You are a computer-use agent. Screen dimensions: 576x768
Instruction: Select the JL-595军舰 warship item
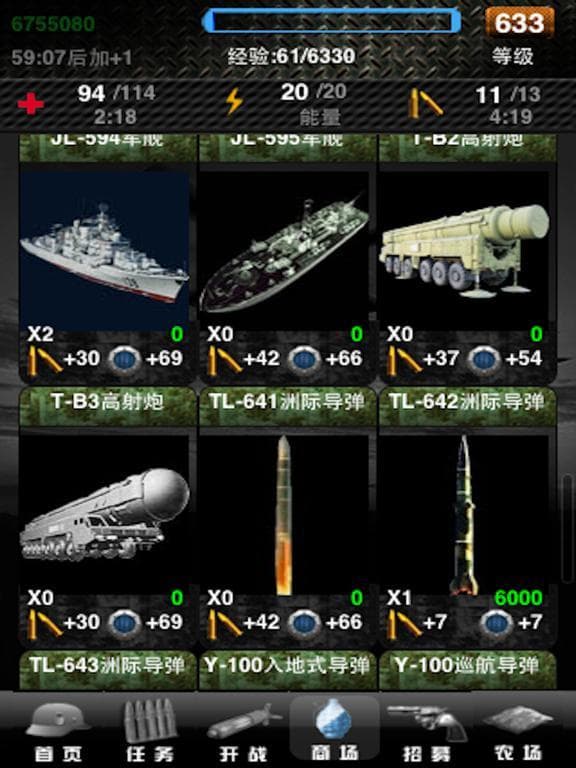[x=287, y=259]
